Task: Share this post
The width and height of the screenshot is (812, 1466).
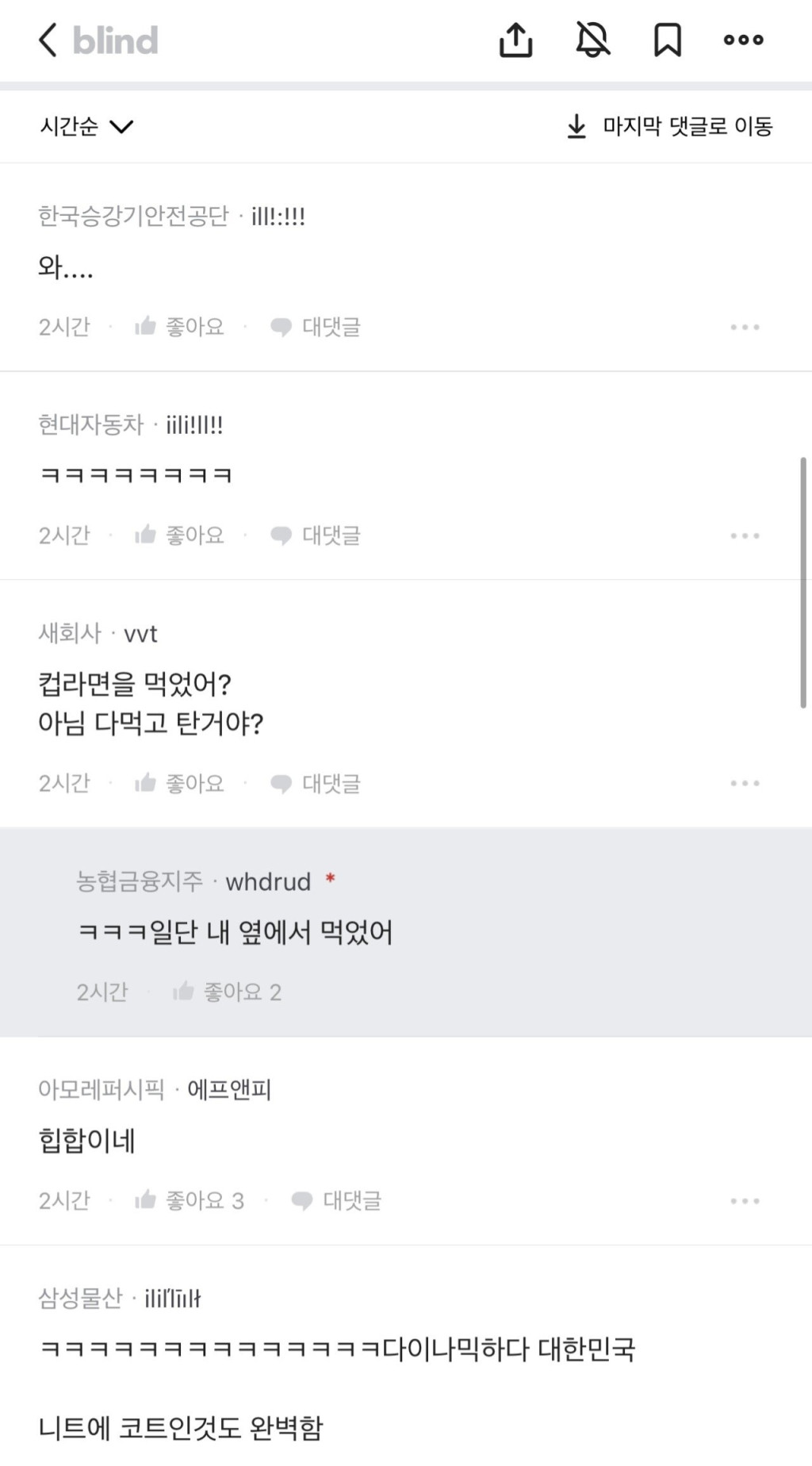Action: click(515, 40)
